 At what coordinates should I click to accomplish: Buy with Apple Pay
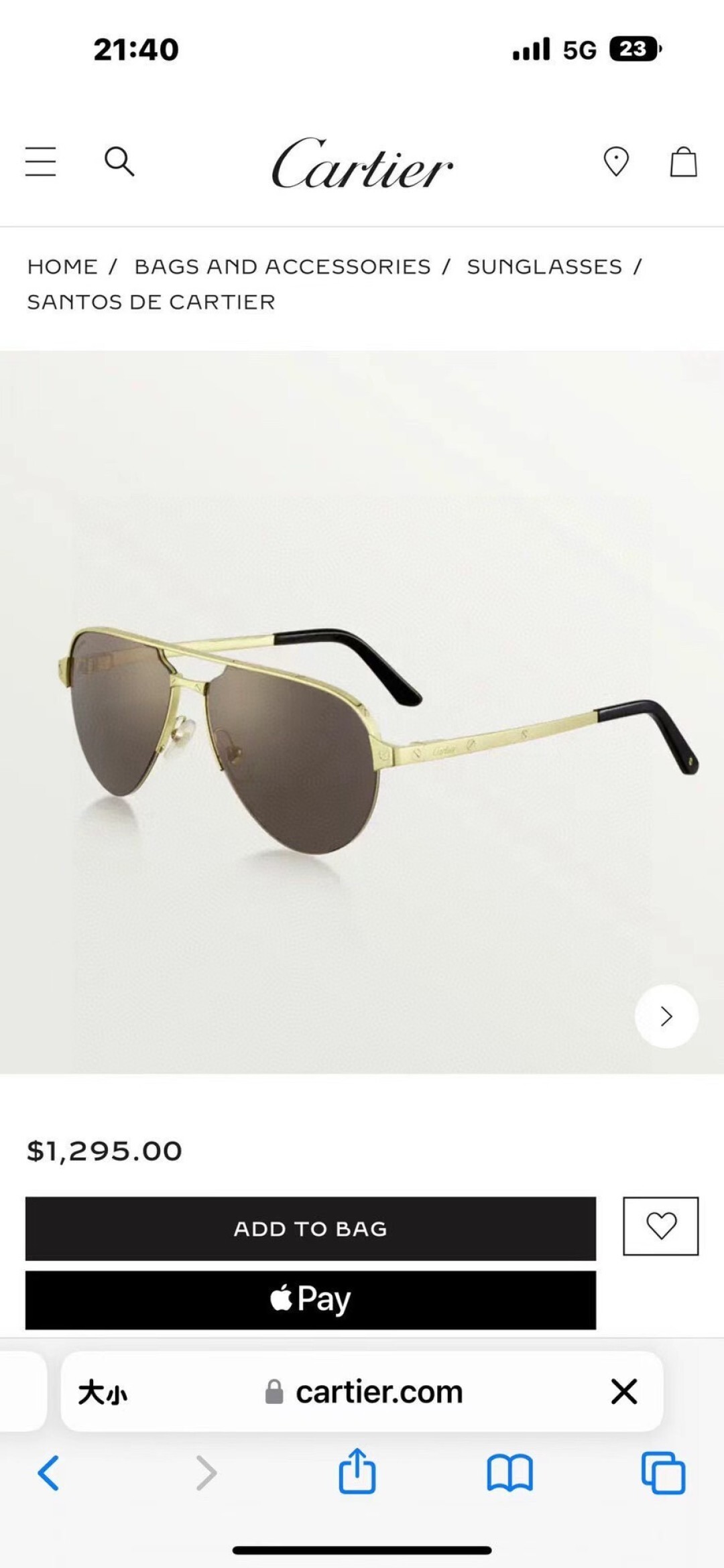pos(310,1299)
